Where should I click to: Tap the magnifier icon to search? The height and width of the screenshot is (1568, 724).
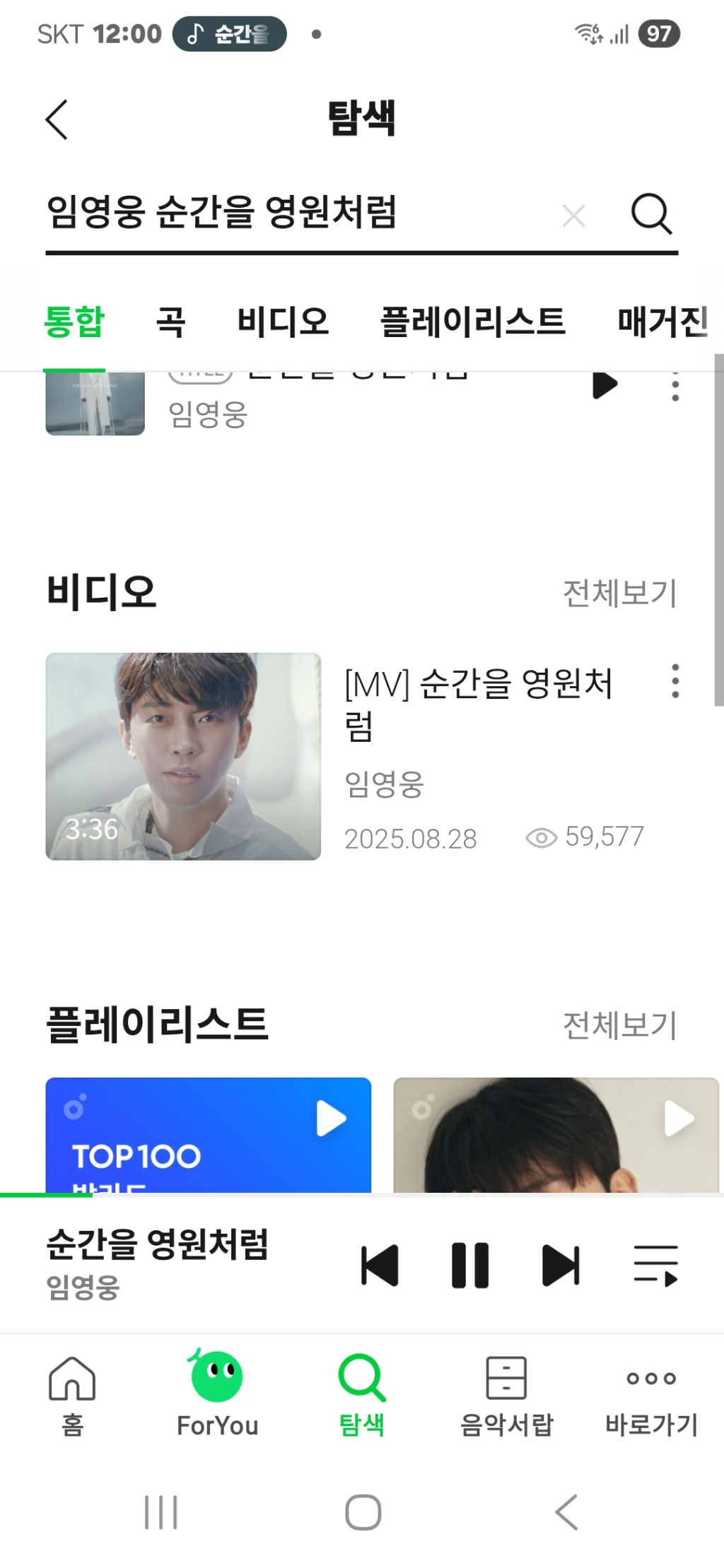650,213
